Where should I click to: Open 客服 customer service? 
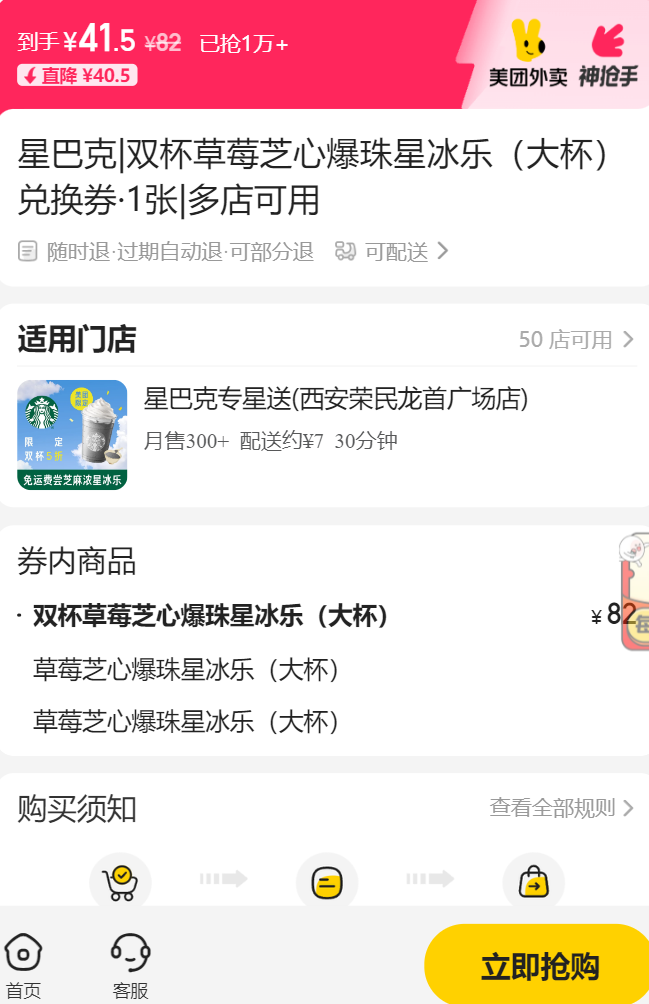(130, 966)
